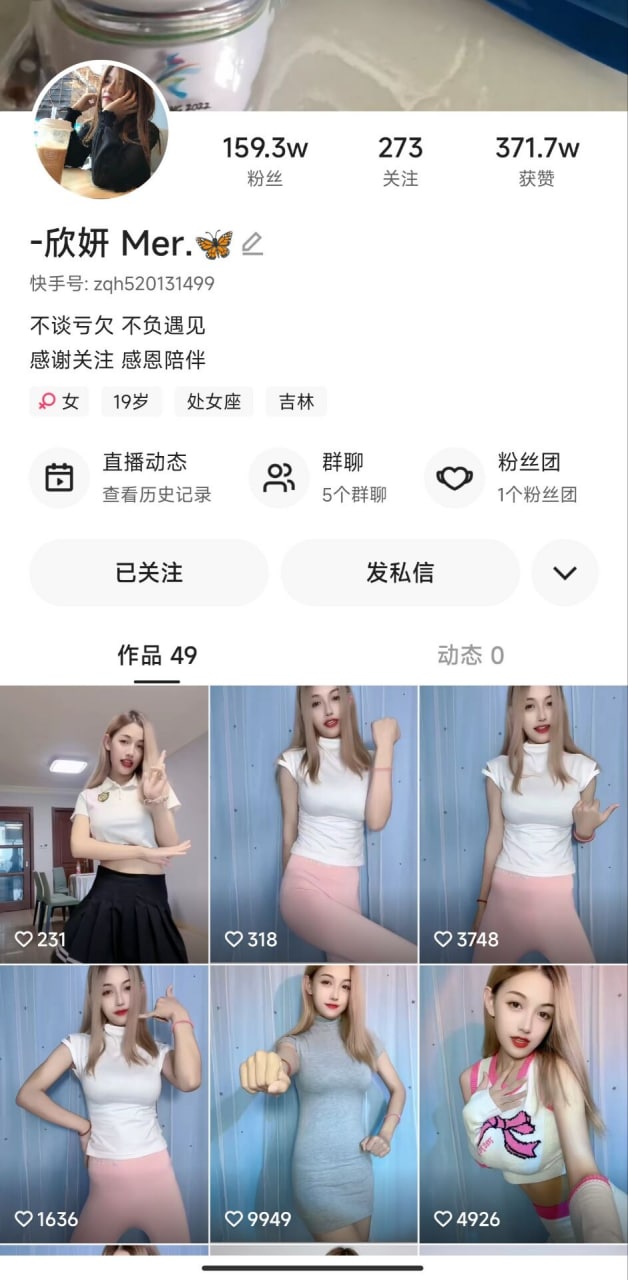Switch to the 动态 0 tab
The width and height of the screenshot is (628, 1280).
(470, 656)
